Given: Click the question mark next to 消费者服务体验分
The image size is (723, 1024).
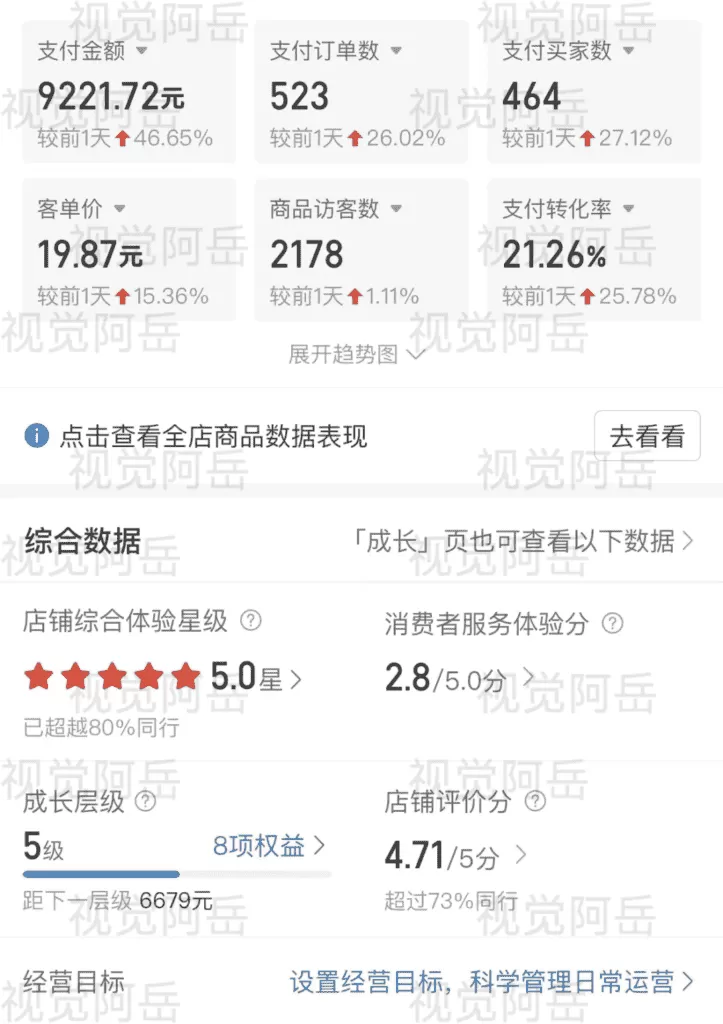Looking at the screenshot, I should (613, 624).
